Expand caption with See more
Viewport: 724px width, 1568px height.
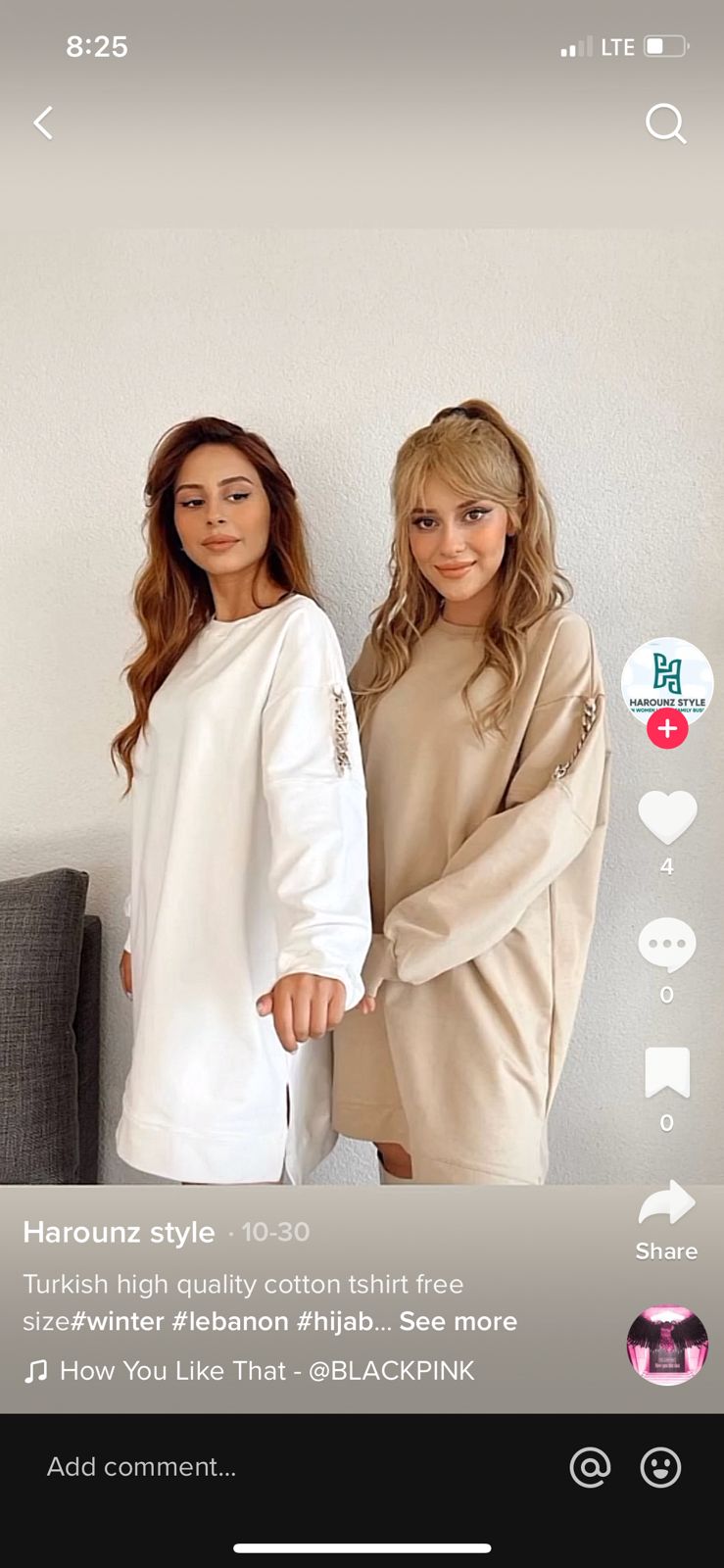tap(458, 1321)
